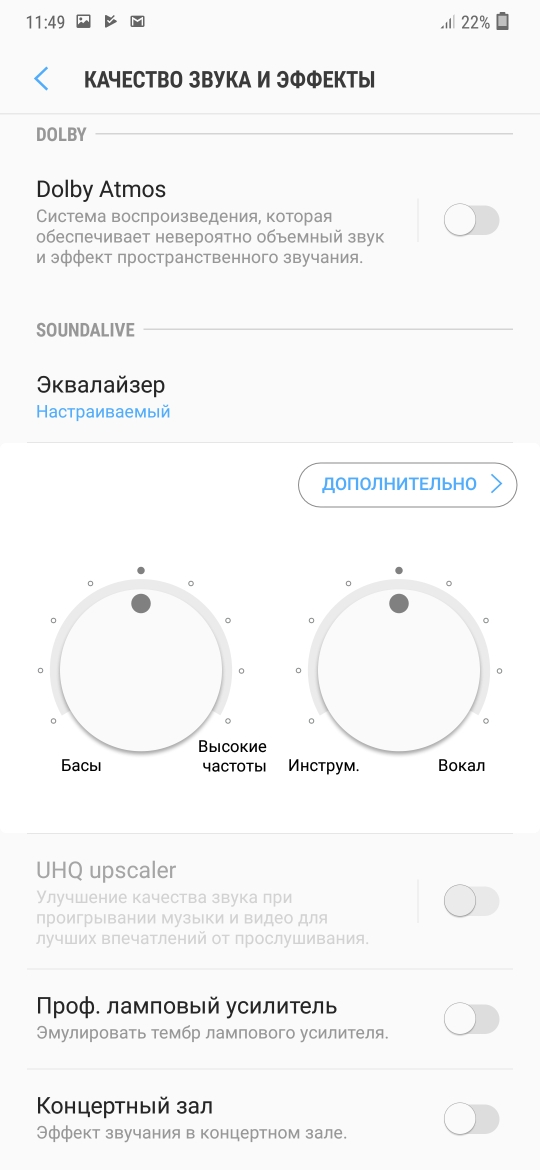Enable the Концертный зал effect
Viewport: 540px width, 1170px height.
point(471,1119)
